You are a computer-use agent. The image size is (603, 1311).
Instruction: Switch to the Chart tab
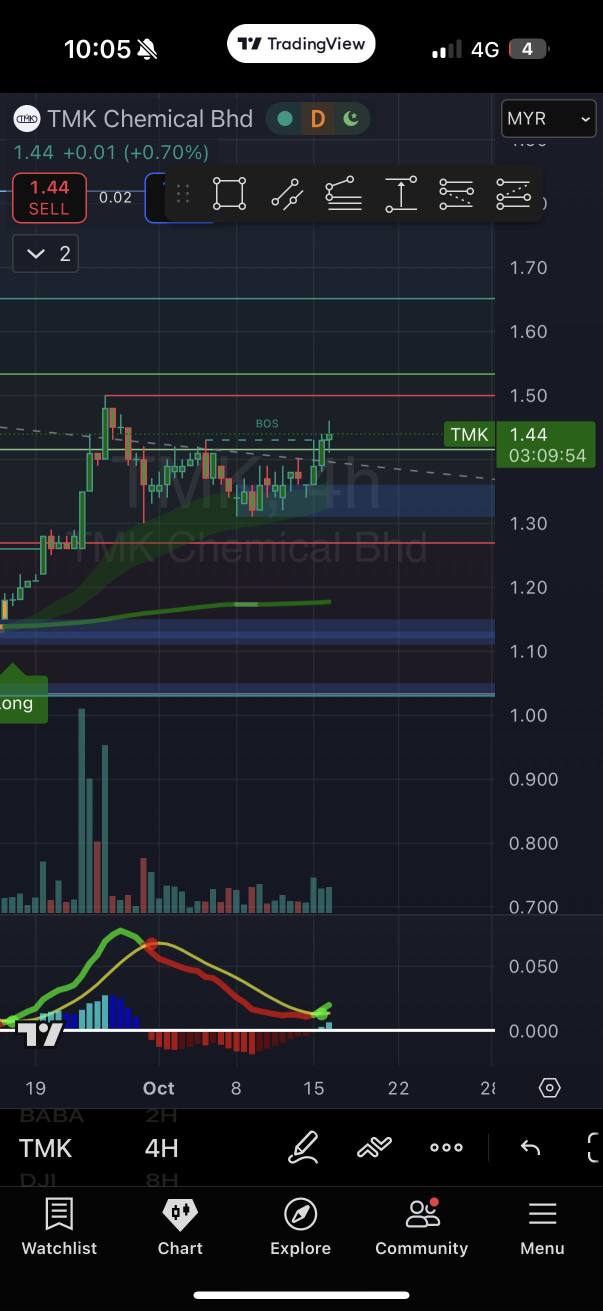[x=180, y=1228]
